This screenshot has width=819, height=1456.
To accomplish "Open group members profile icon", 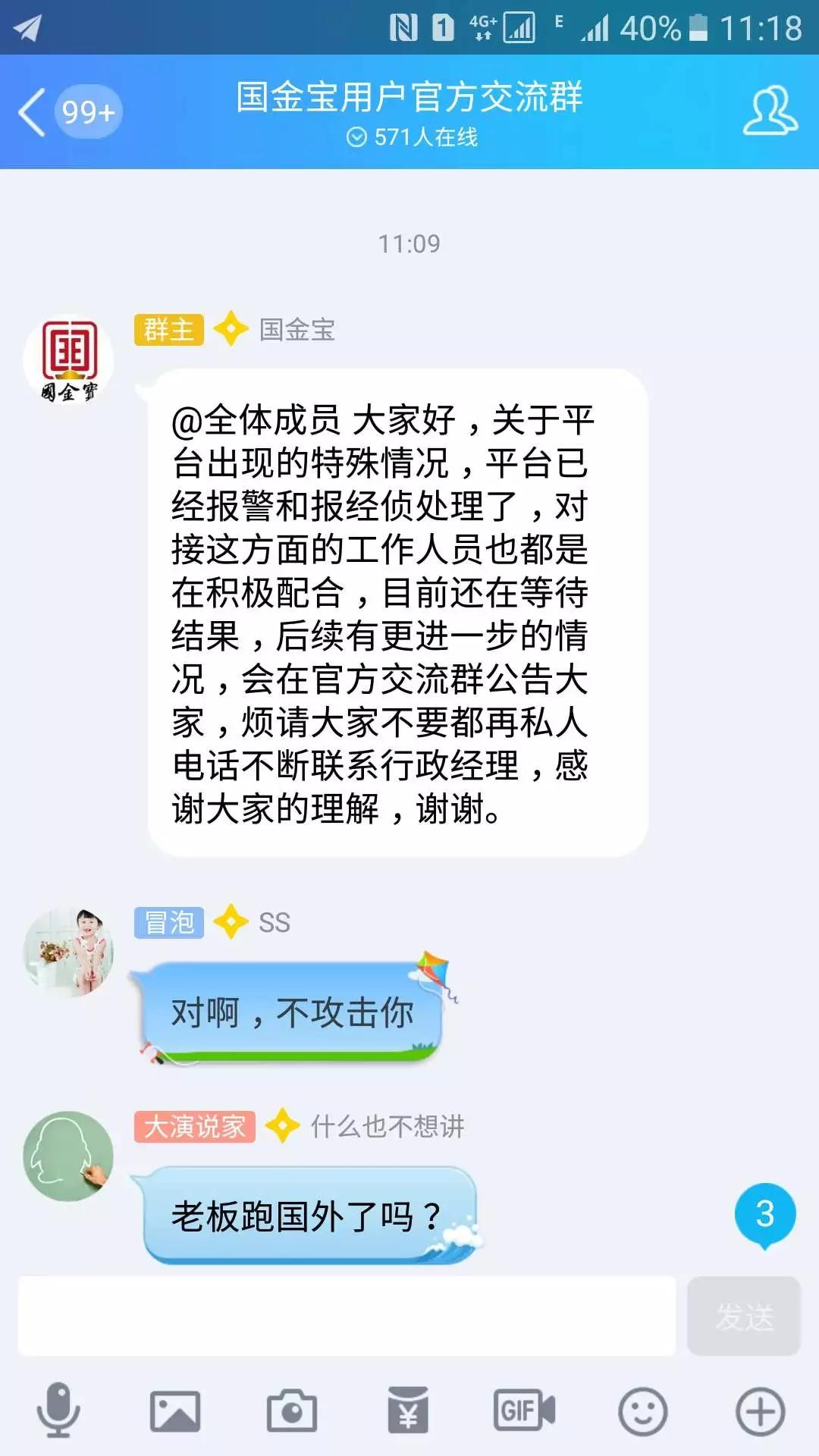I will click(x=770, y=111).
